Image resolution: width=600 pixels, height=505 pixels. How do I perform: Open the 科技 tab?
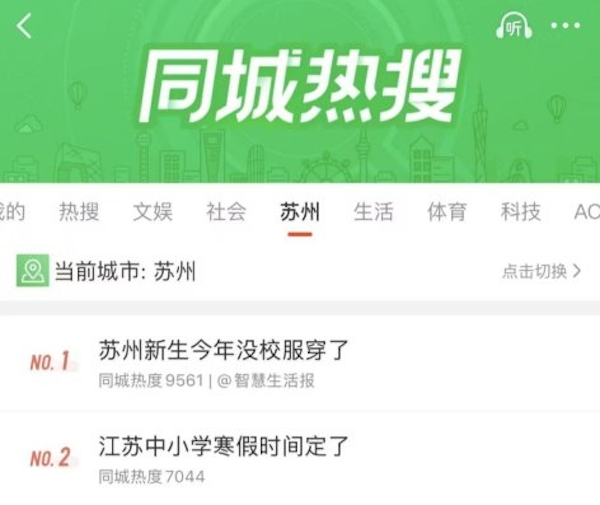[521, 211]
